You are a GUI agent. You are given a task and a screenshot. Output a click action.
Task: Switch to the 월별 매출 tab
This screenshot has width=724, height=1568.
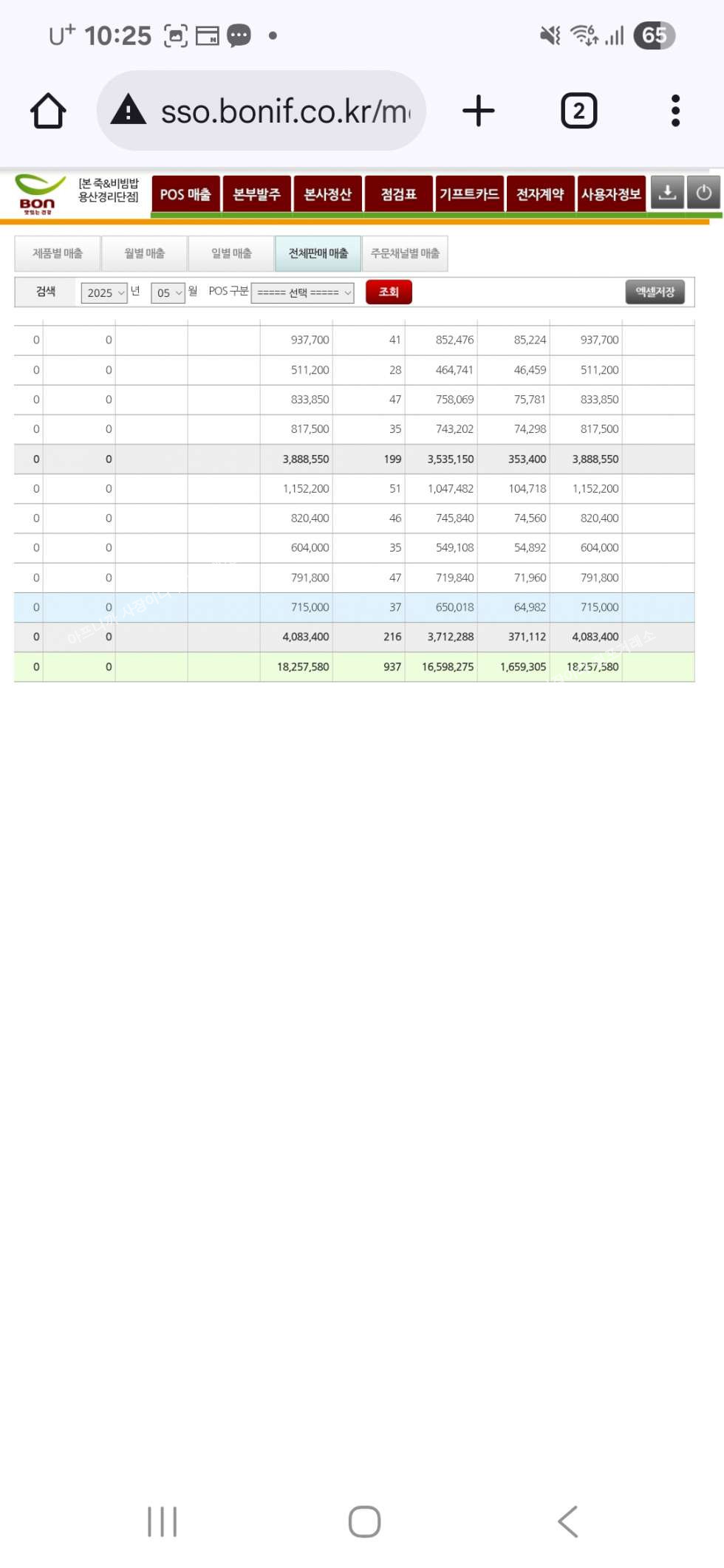click(x=144, y=253)
